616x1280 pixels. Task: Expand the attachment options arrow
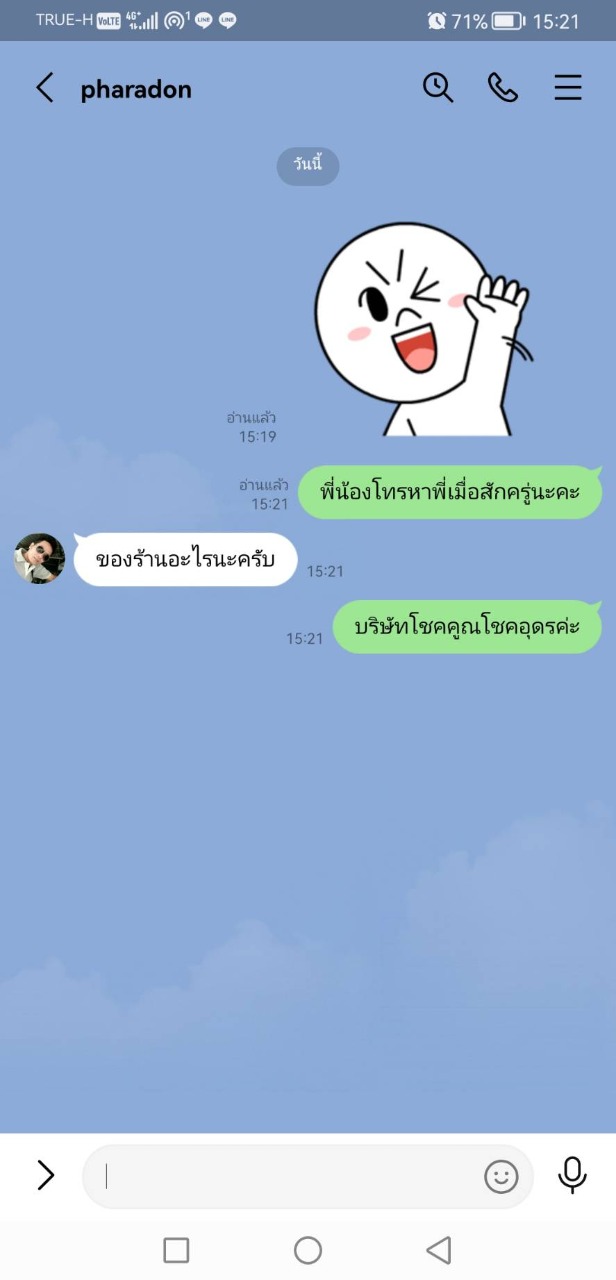[45, 1175]
